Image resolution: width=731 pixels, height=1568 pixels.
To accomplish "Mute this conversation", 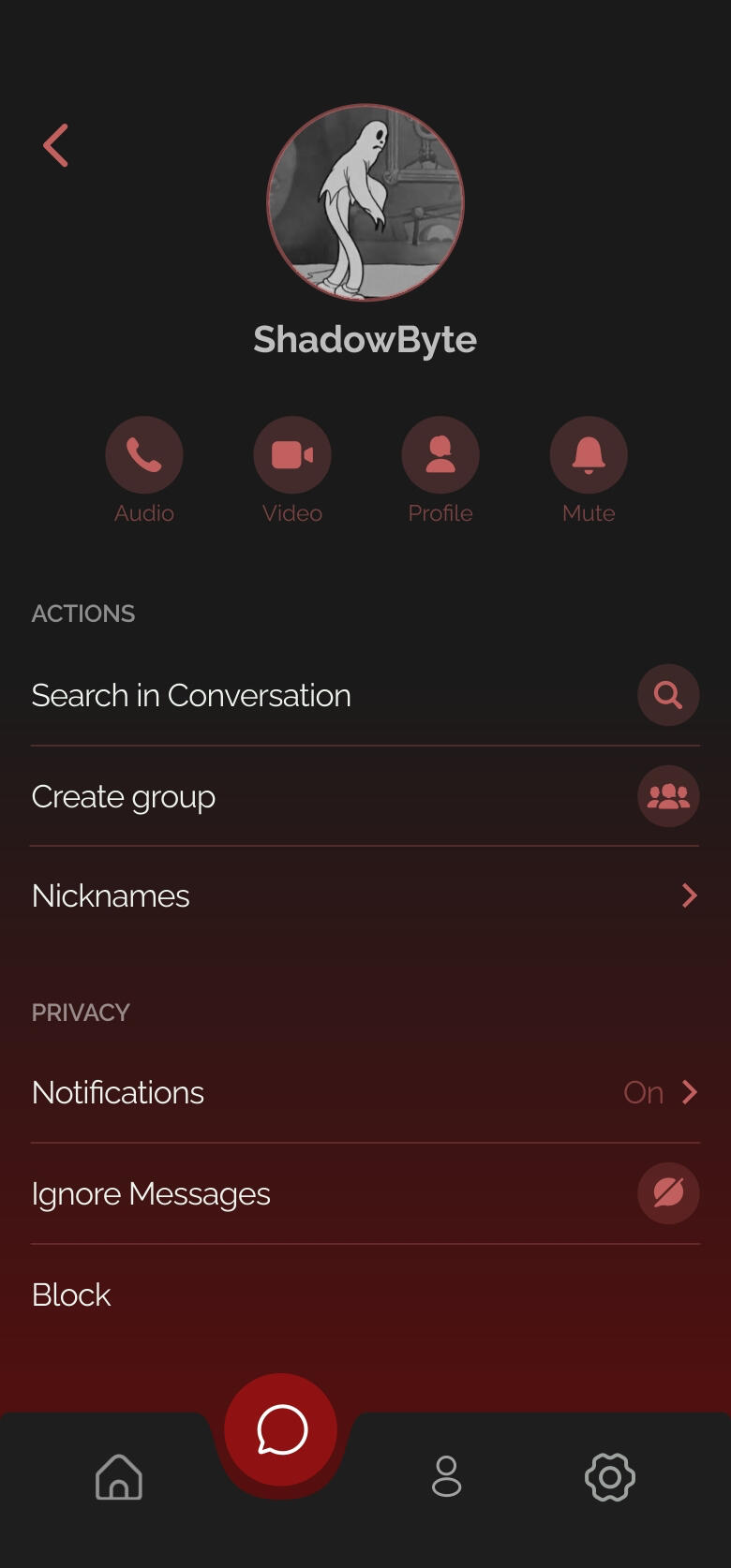I will [589, 455].
